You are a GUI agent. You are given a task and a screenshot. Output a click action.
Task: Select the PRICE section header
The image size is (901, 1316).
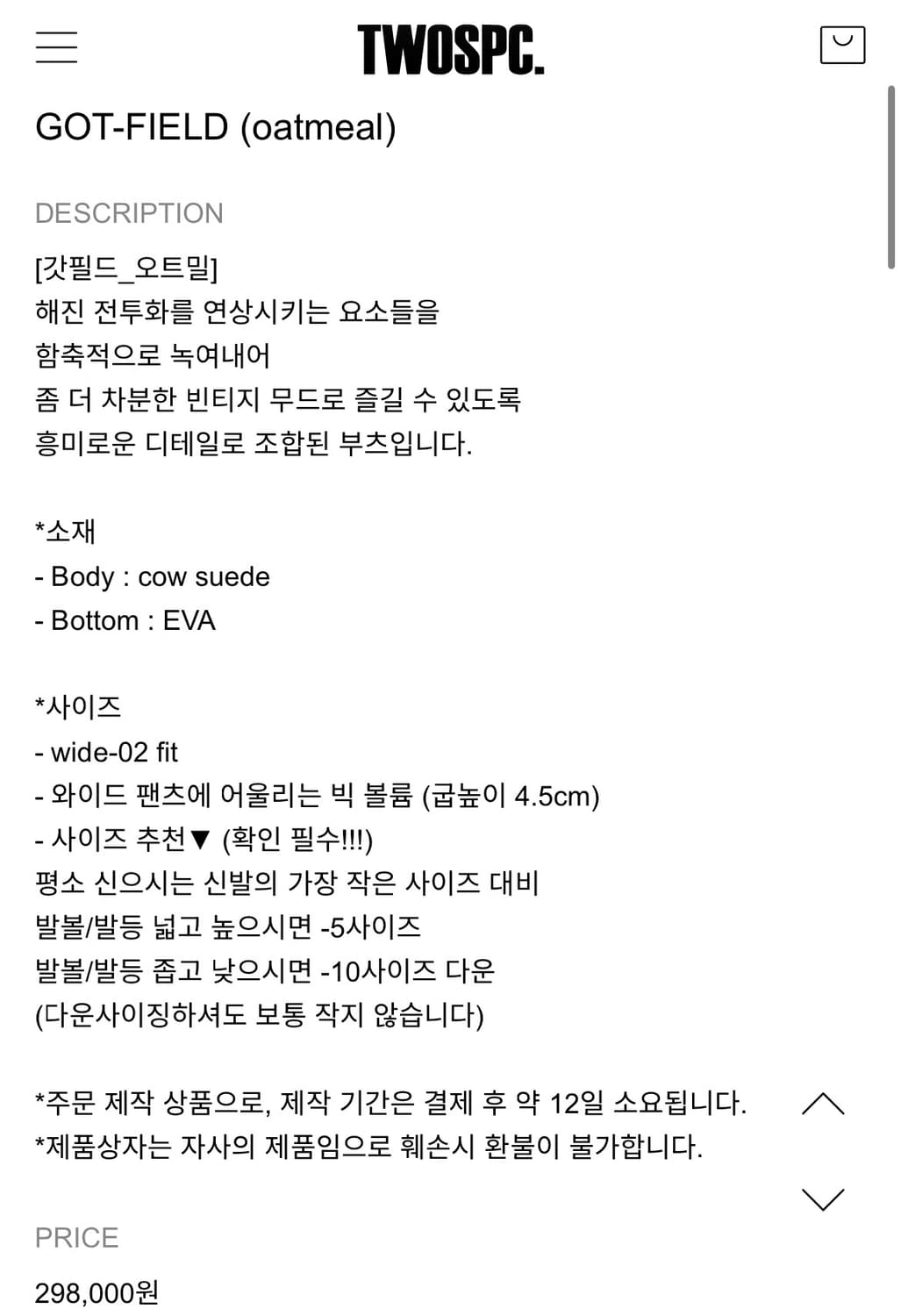[x=76, y=1238]
